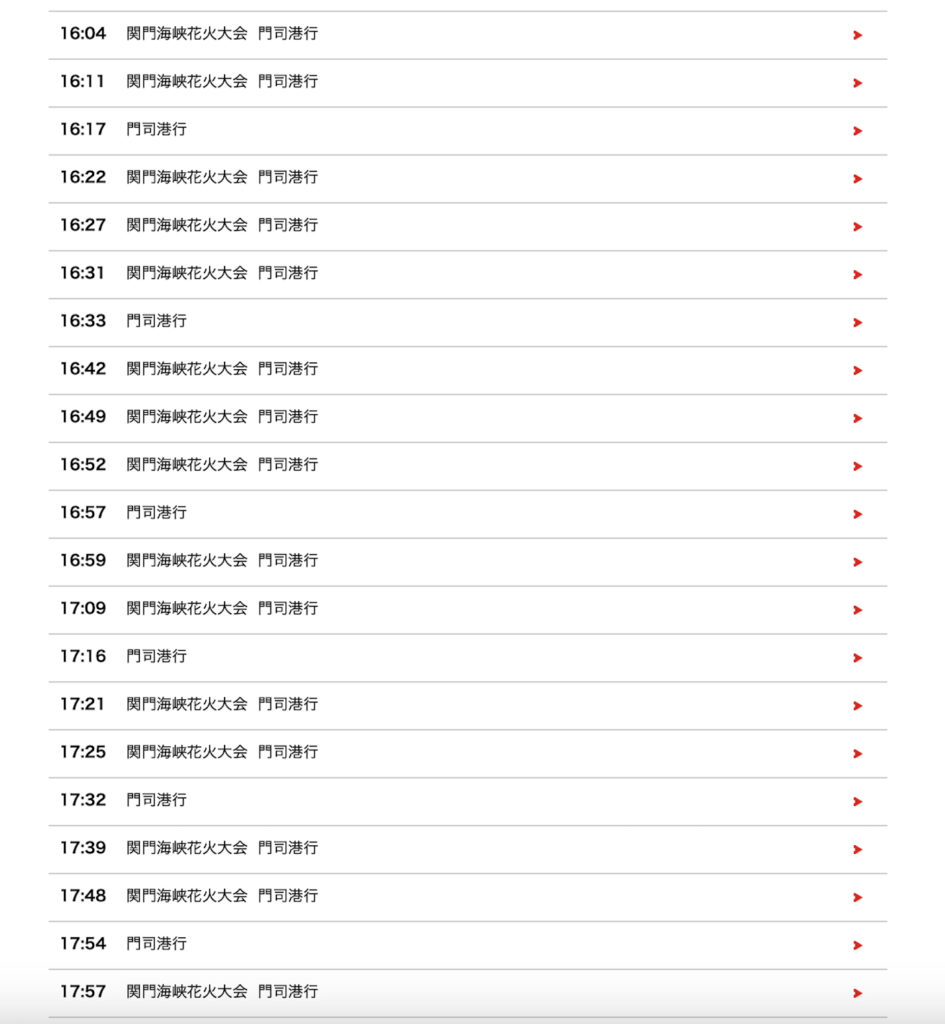The width and height of the screenshot is (945, 1024).
Task: Open the 16:17 門司港行 row
Action: 467,130
